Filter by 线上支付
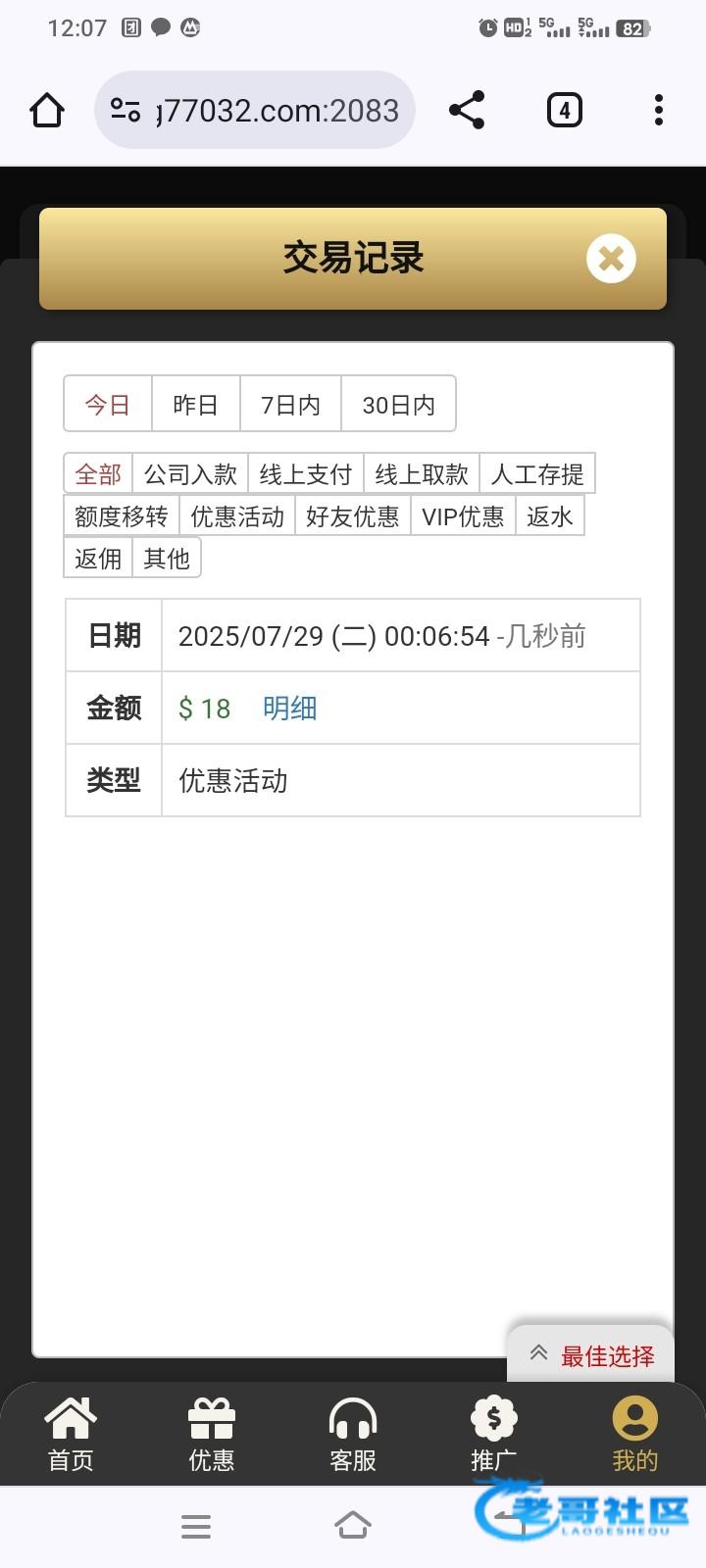 306,474
